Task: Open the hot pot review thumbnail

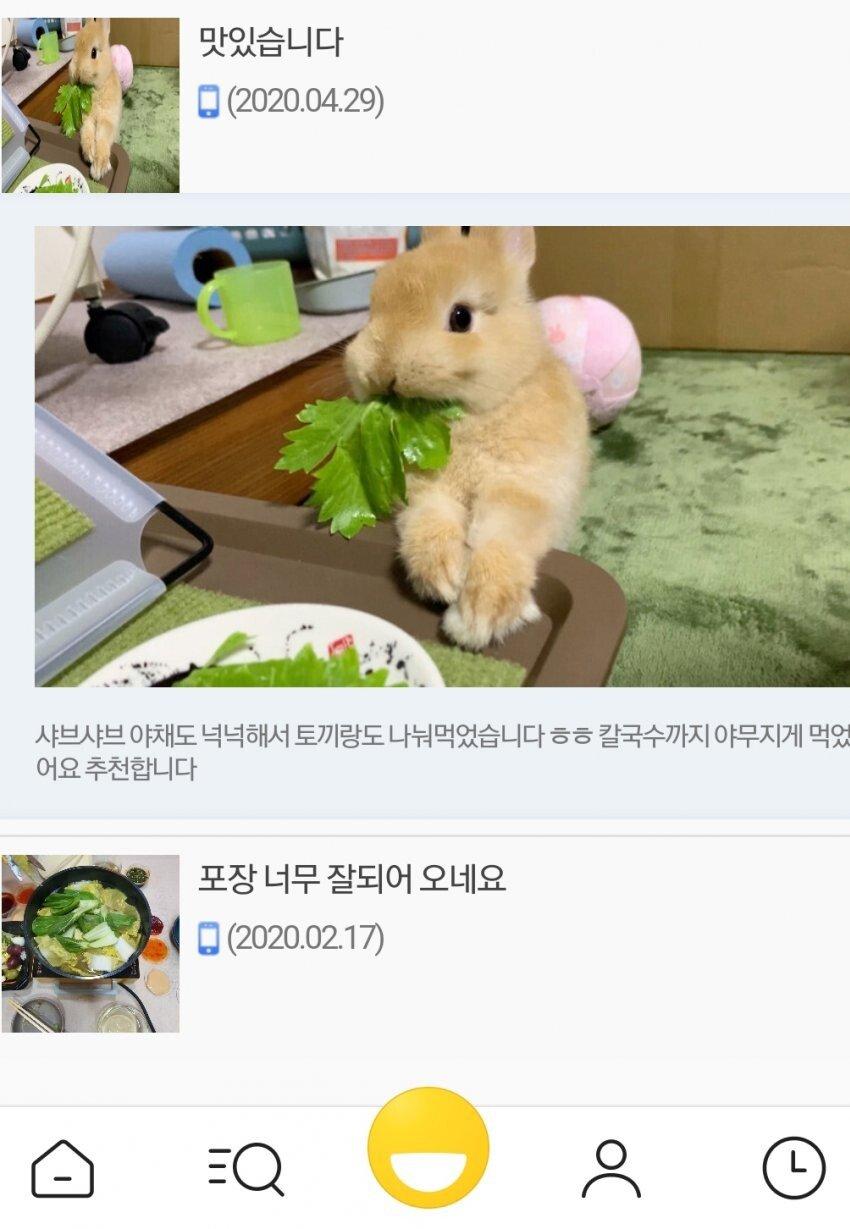Action: click(90, 943)
